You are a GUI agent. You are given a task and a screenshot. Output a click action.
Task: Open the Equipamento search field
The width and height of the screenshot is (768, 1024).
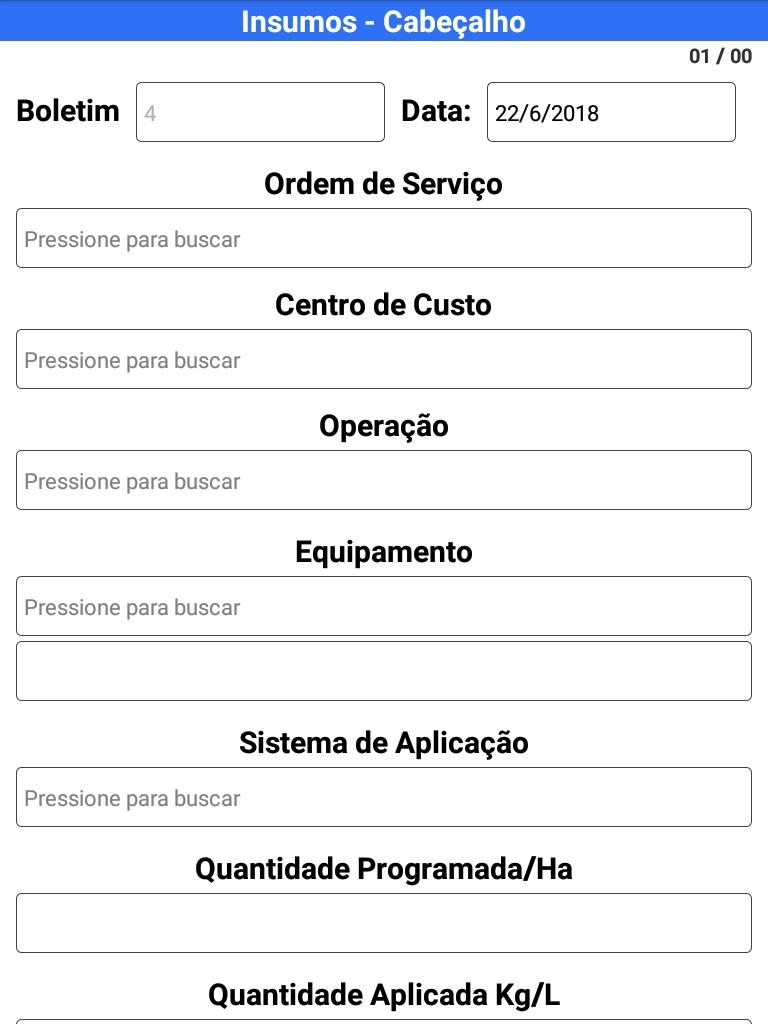click(384, 606)
